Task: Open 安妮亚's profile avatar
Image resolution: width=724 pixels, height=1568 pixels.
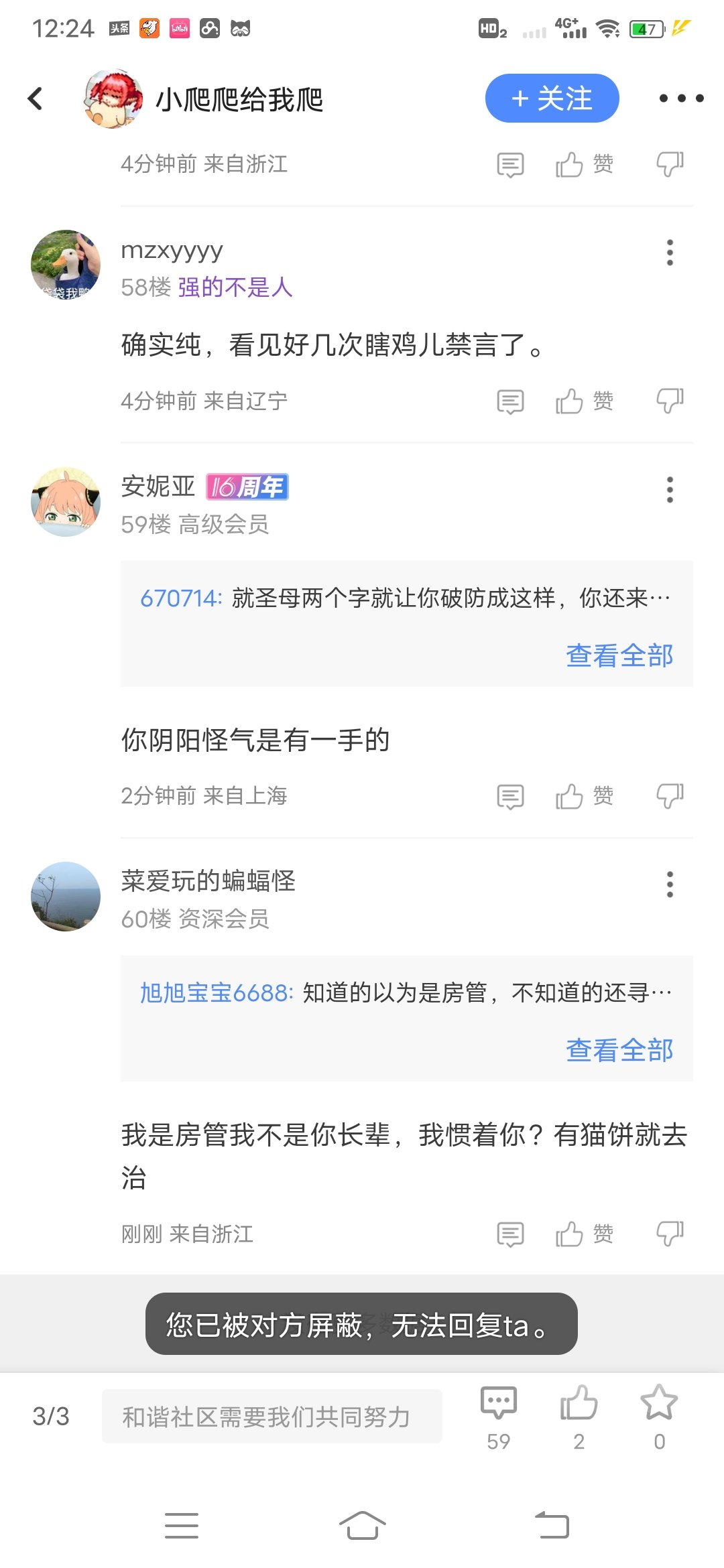Action: pos(66,501)
